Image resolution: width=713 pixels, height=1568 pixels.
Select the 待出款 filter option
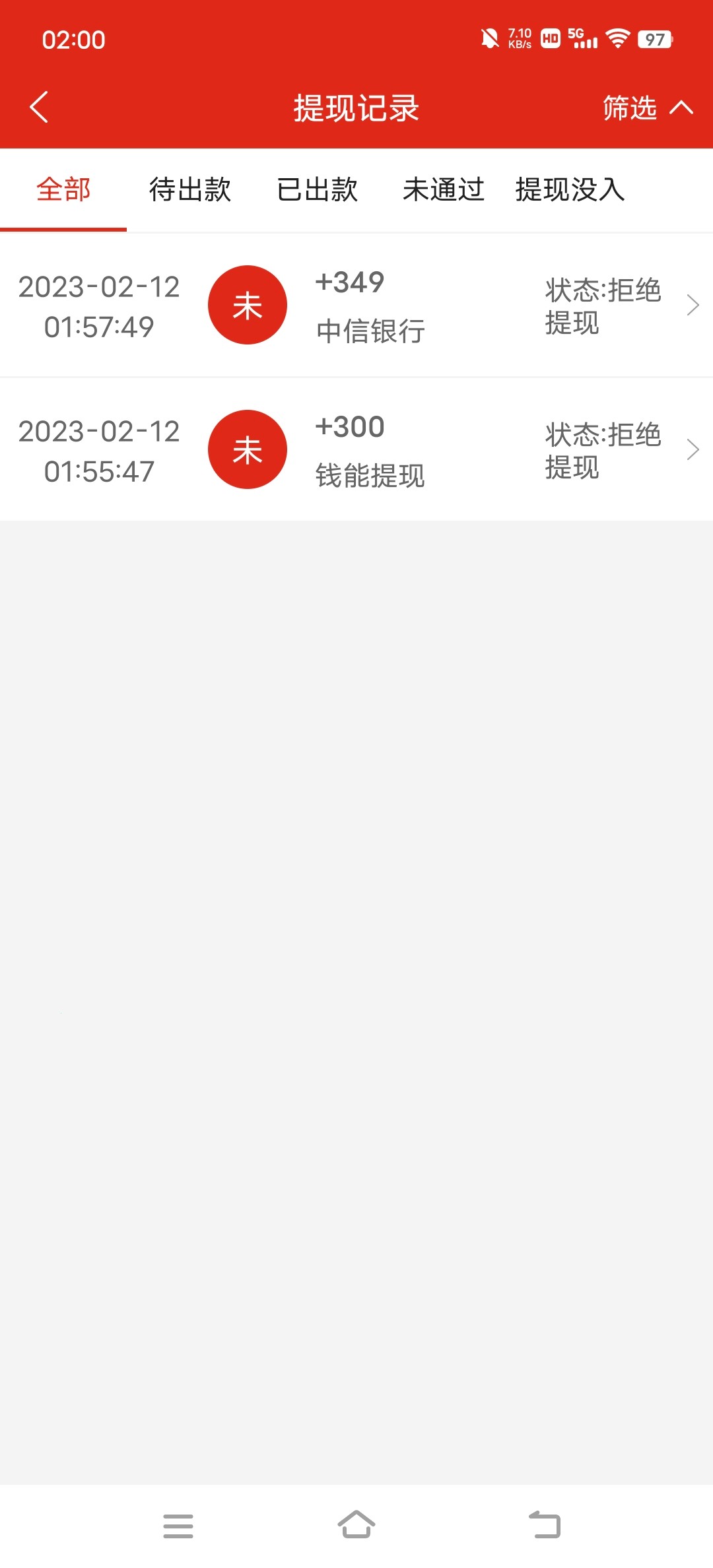coord(189,190)
